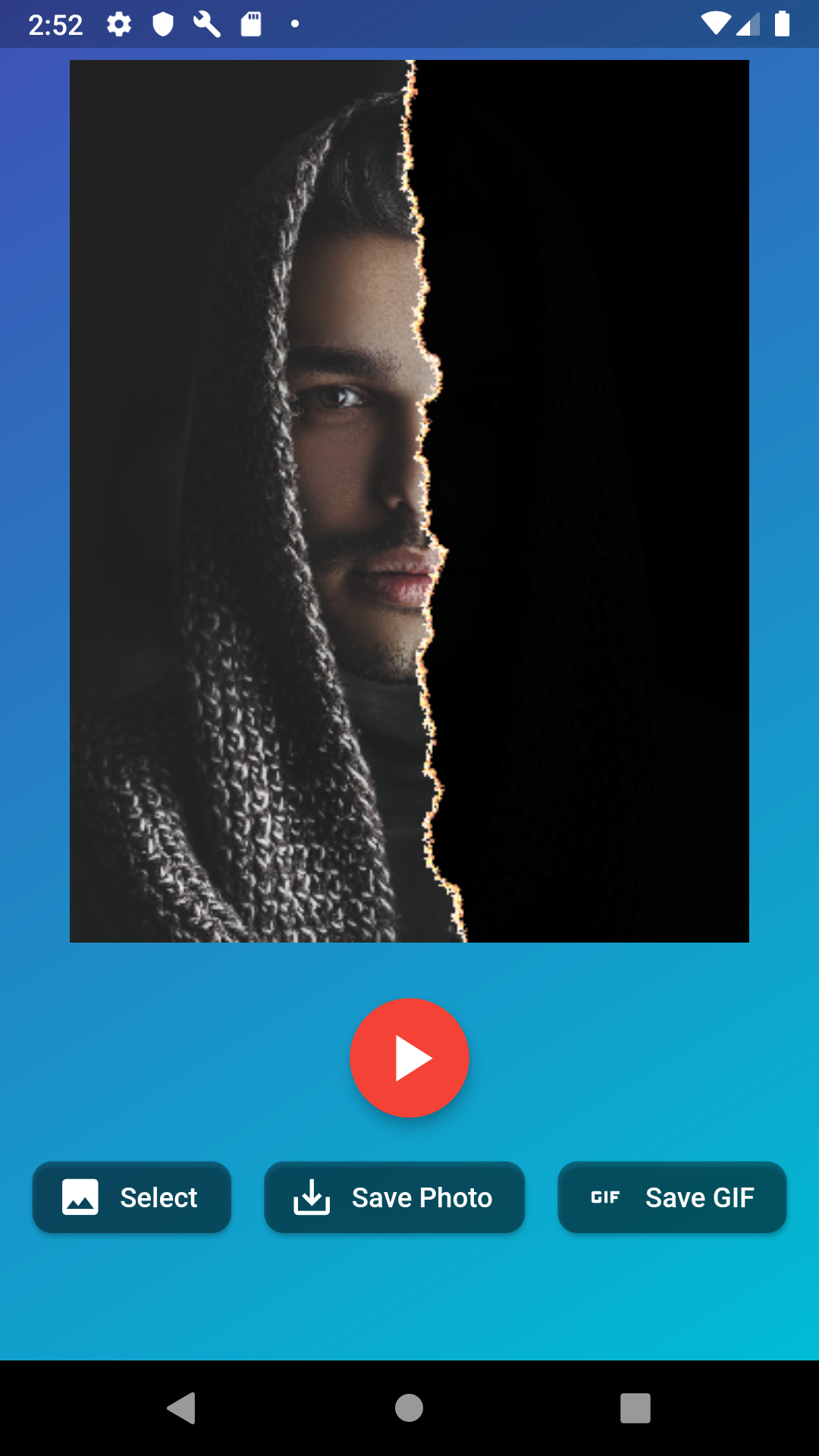Export the animation with Save GIF
This screenshot has height=1456, width=819.
[672, 1197]
